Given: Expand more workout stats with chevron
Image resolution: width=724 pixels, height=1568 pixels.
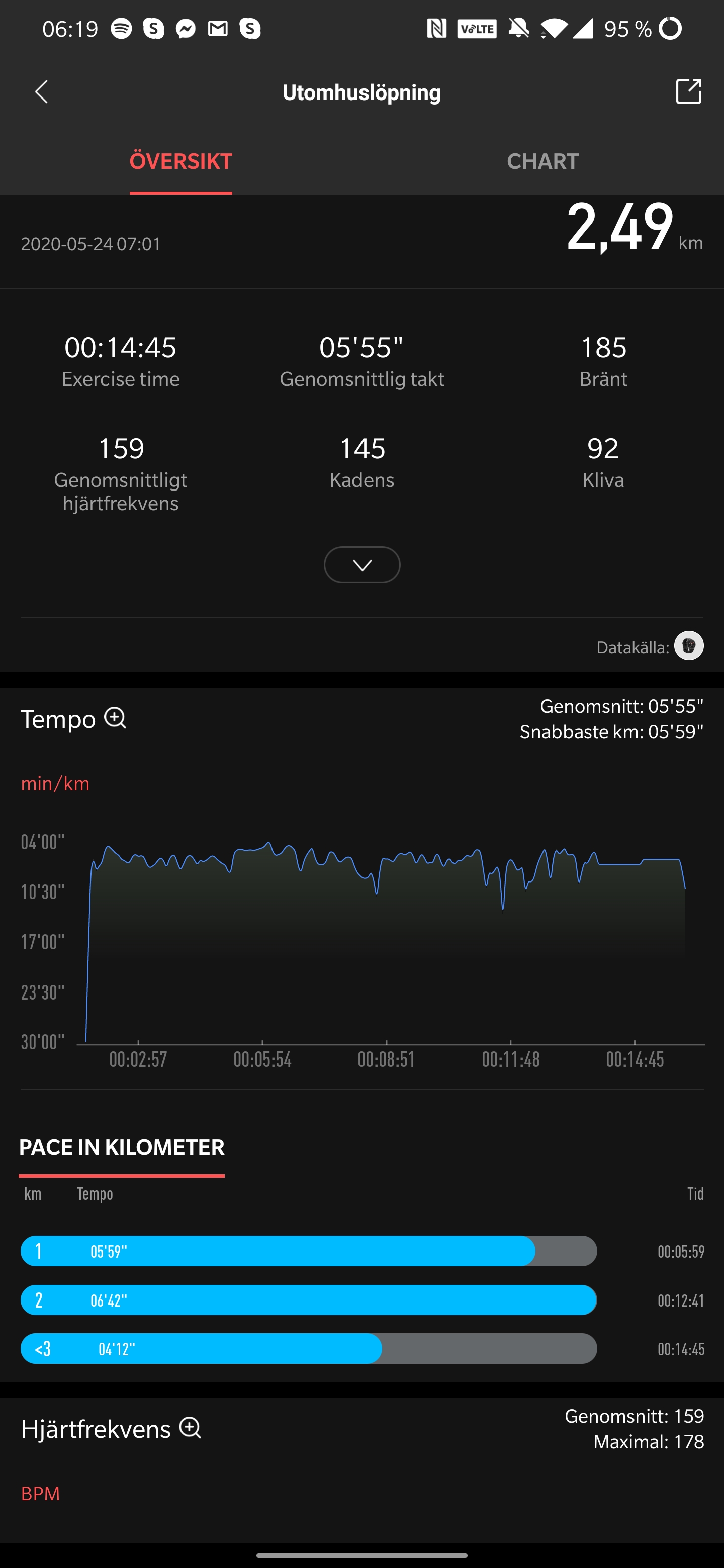Looking at the screenshot, I should (361, 565).
